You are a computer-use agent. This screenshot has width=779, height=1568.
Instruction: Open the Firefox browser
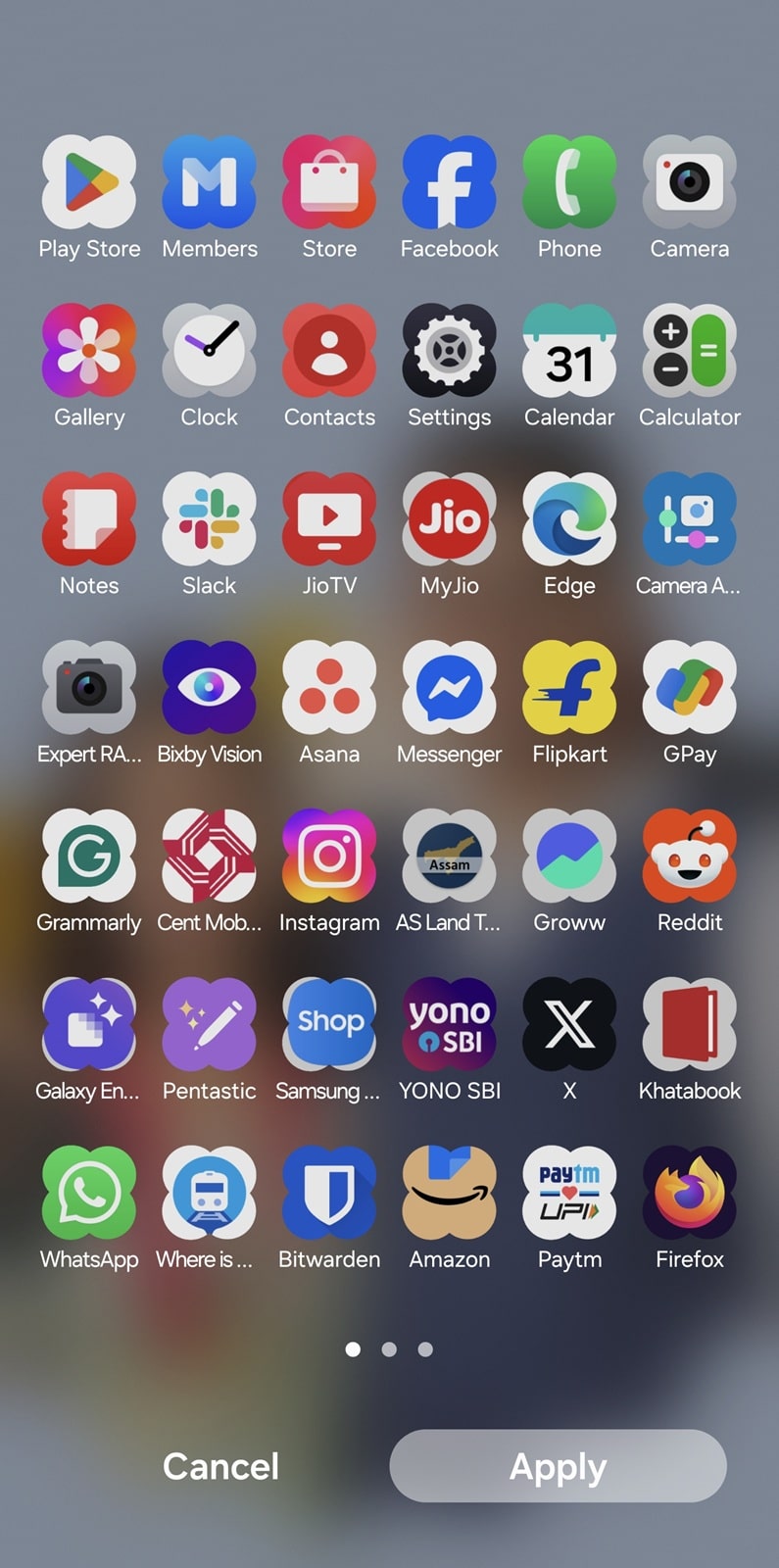click(x=690, y=1194)
